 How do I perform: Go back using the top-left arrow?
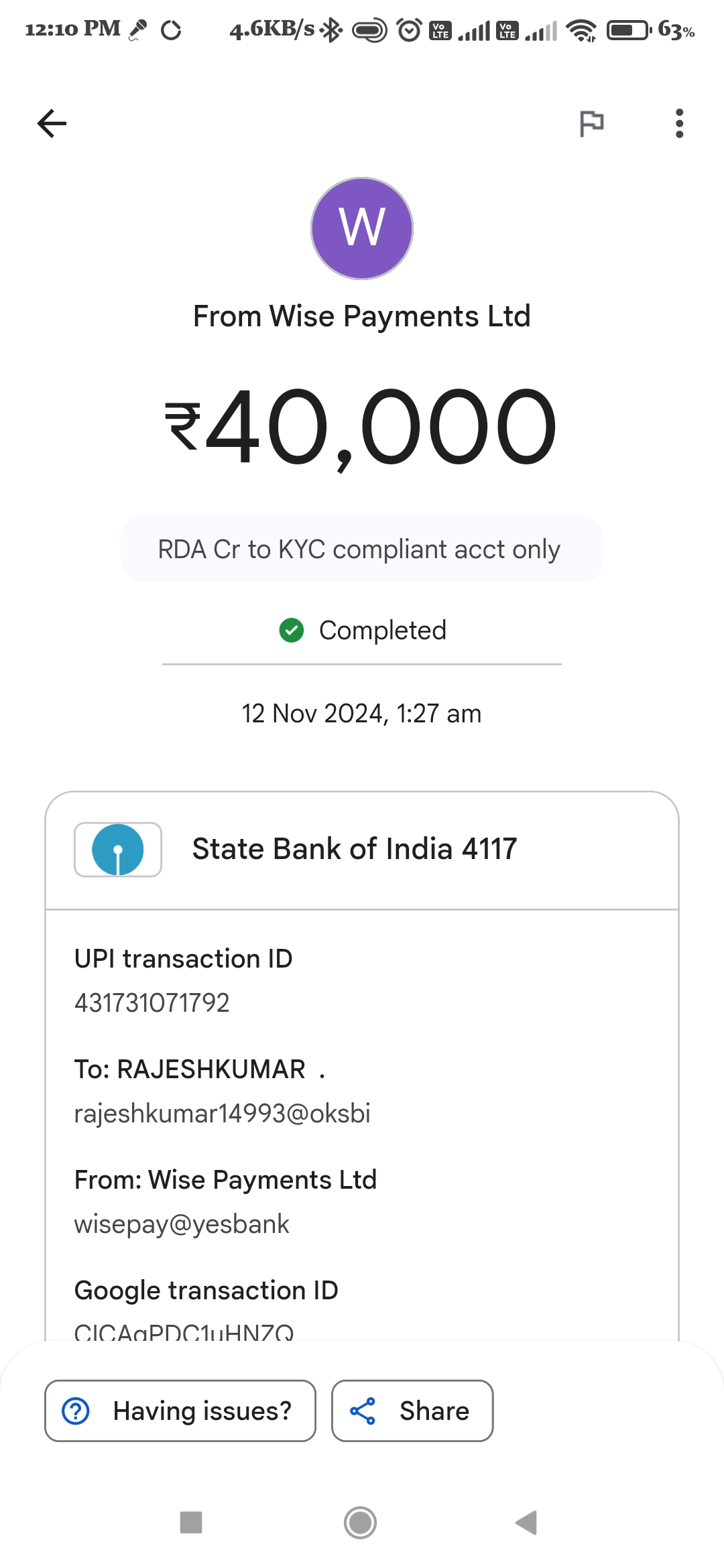point(52,123)
